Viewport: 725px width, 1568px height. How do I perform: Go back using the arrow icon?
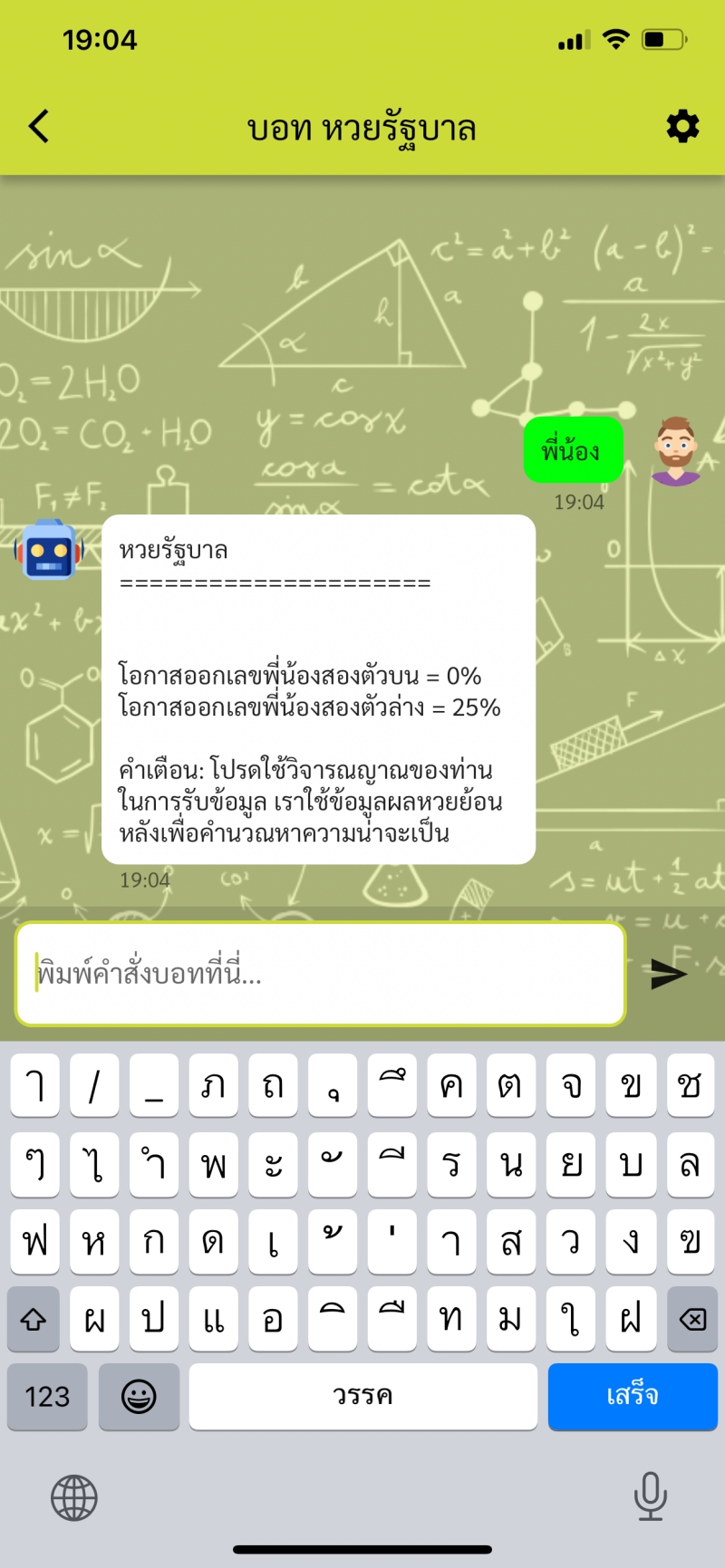coord(39,127)
